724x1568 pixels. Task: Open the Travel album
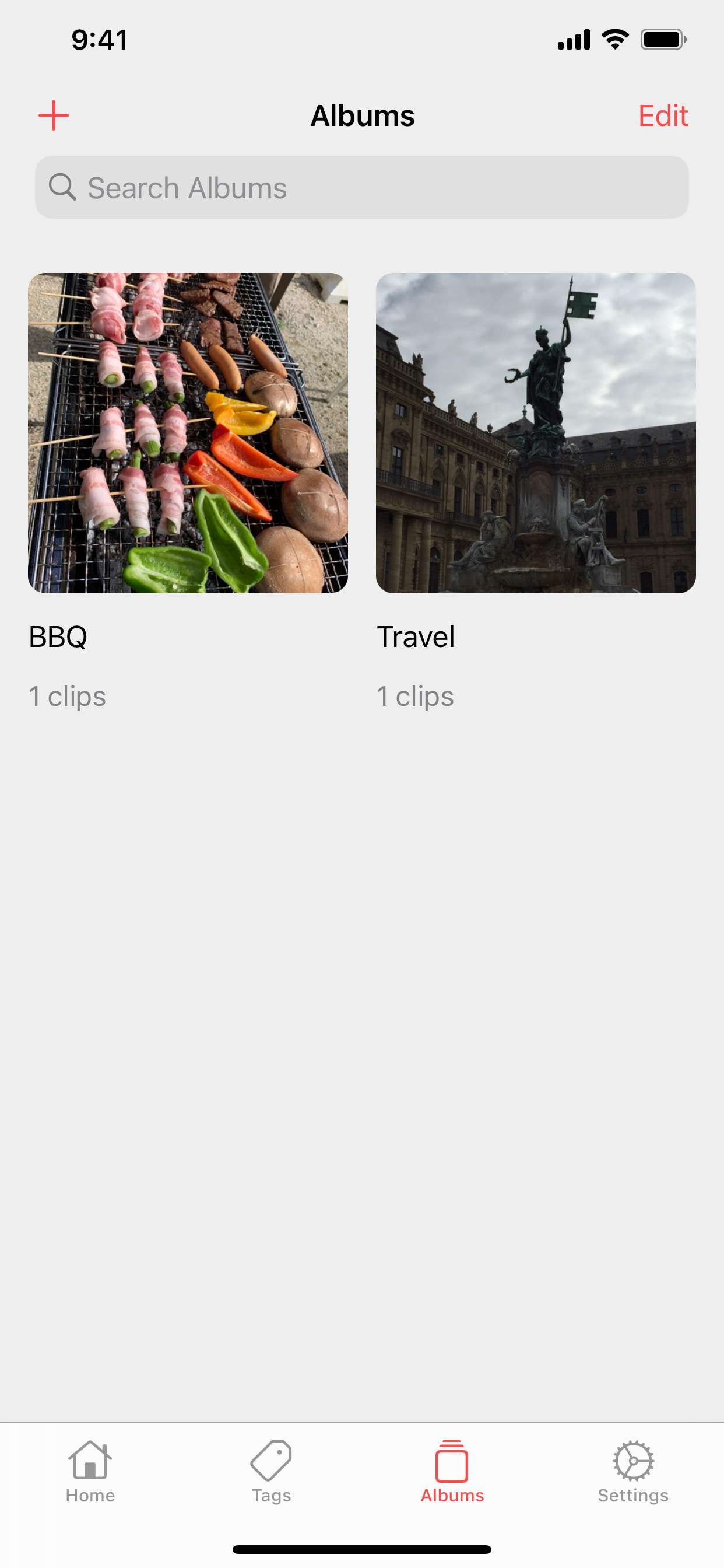(535, 433)
